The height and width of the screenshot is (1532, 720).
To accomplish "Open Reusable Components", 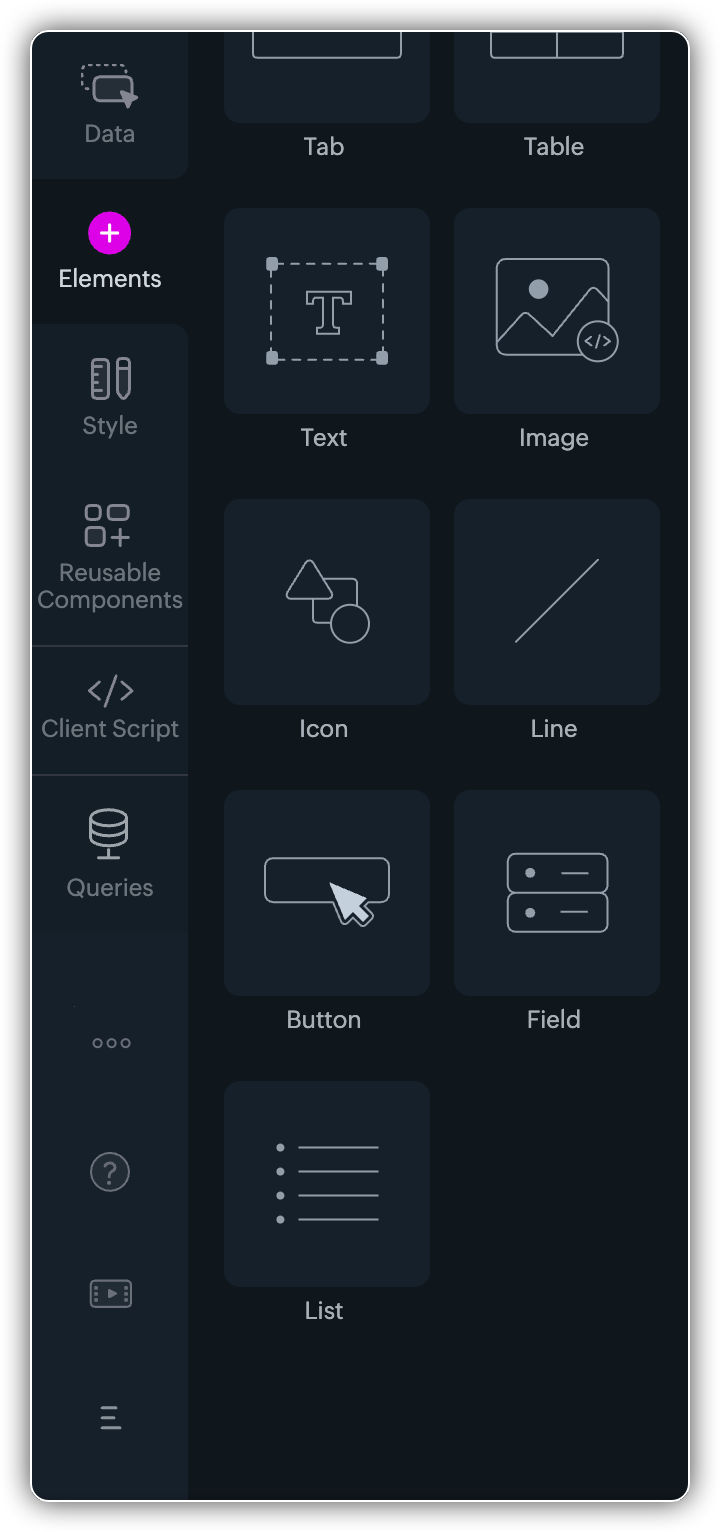I will click(x=110, y=554).
